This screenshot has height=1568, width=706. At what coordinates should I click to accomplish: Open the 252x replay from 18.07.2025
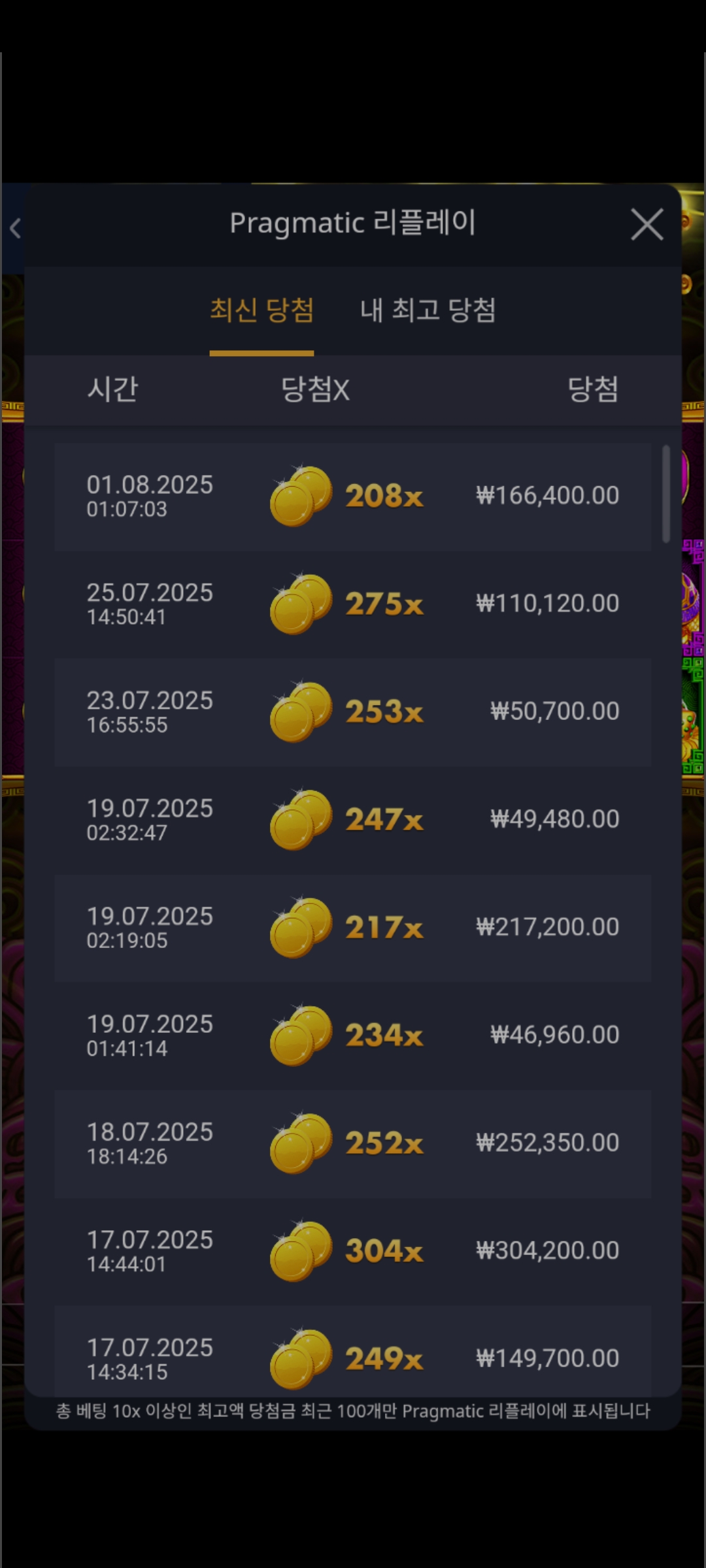click(353, 1143)
